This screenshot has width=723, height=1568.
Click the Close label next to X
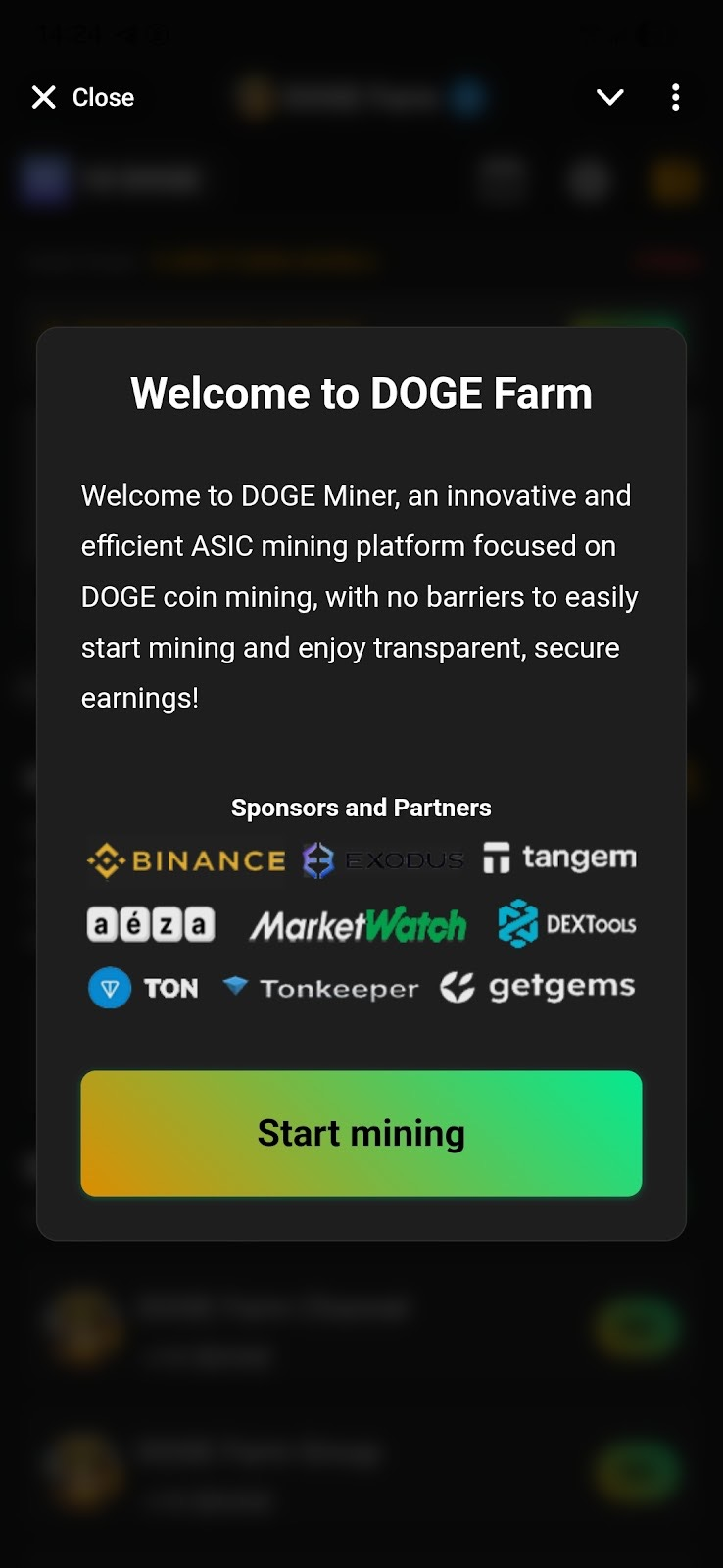(103, 97)
